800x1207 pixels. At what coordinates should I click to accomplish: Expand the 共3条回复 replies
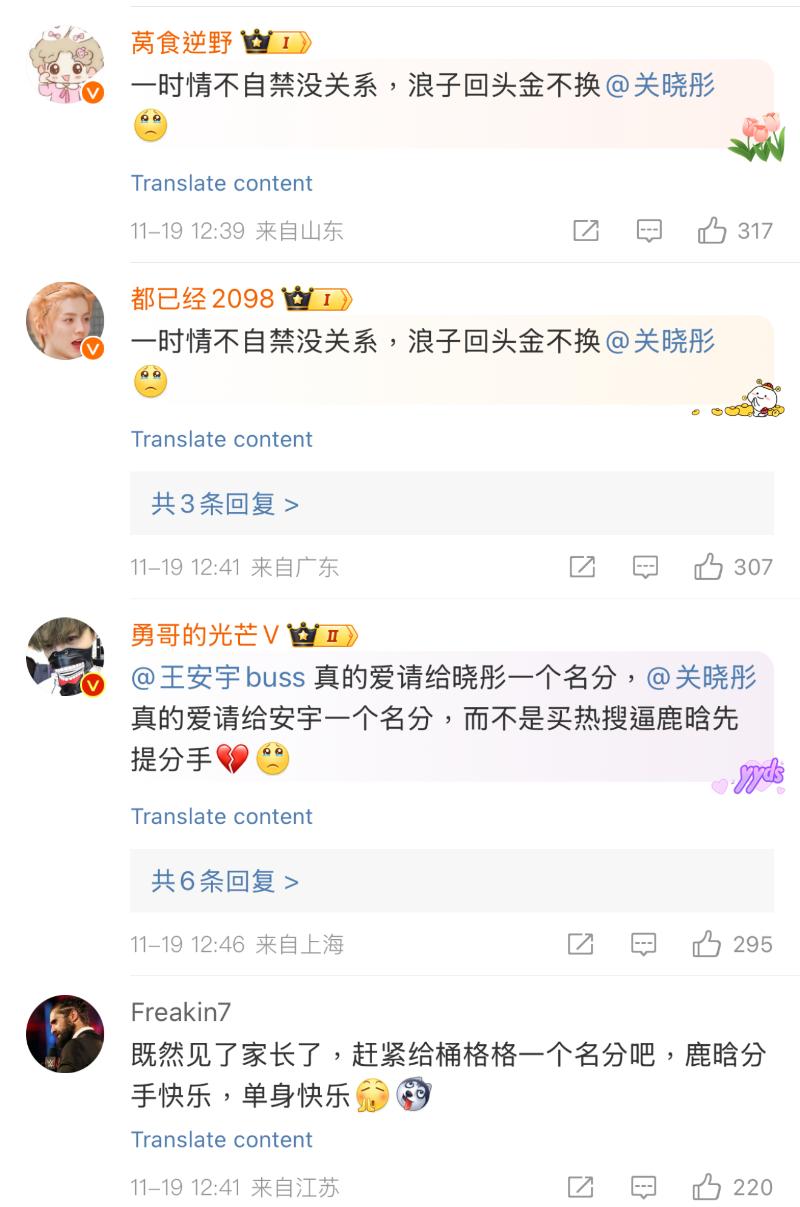pyautogui.click(x=225, y=504)
